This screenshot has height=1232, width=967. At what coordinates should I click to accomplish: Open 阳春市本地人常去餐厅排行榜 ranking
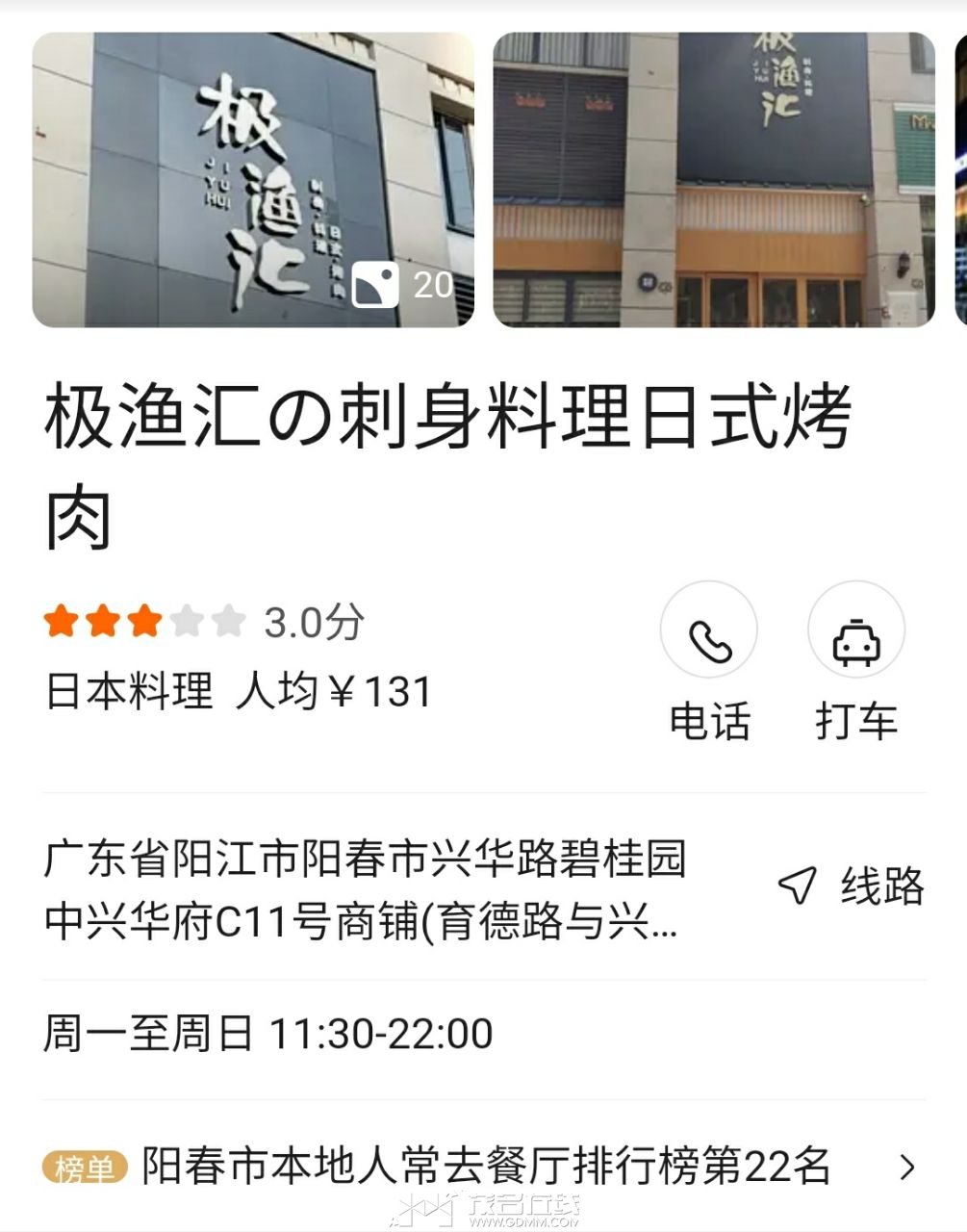481,1167
